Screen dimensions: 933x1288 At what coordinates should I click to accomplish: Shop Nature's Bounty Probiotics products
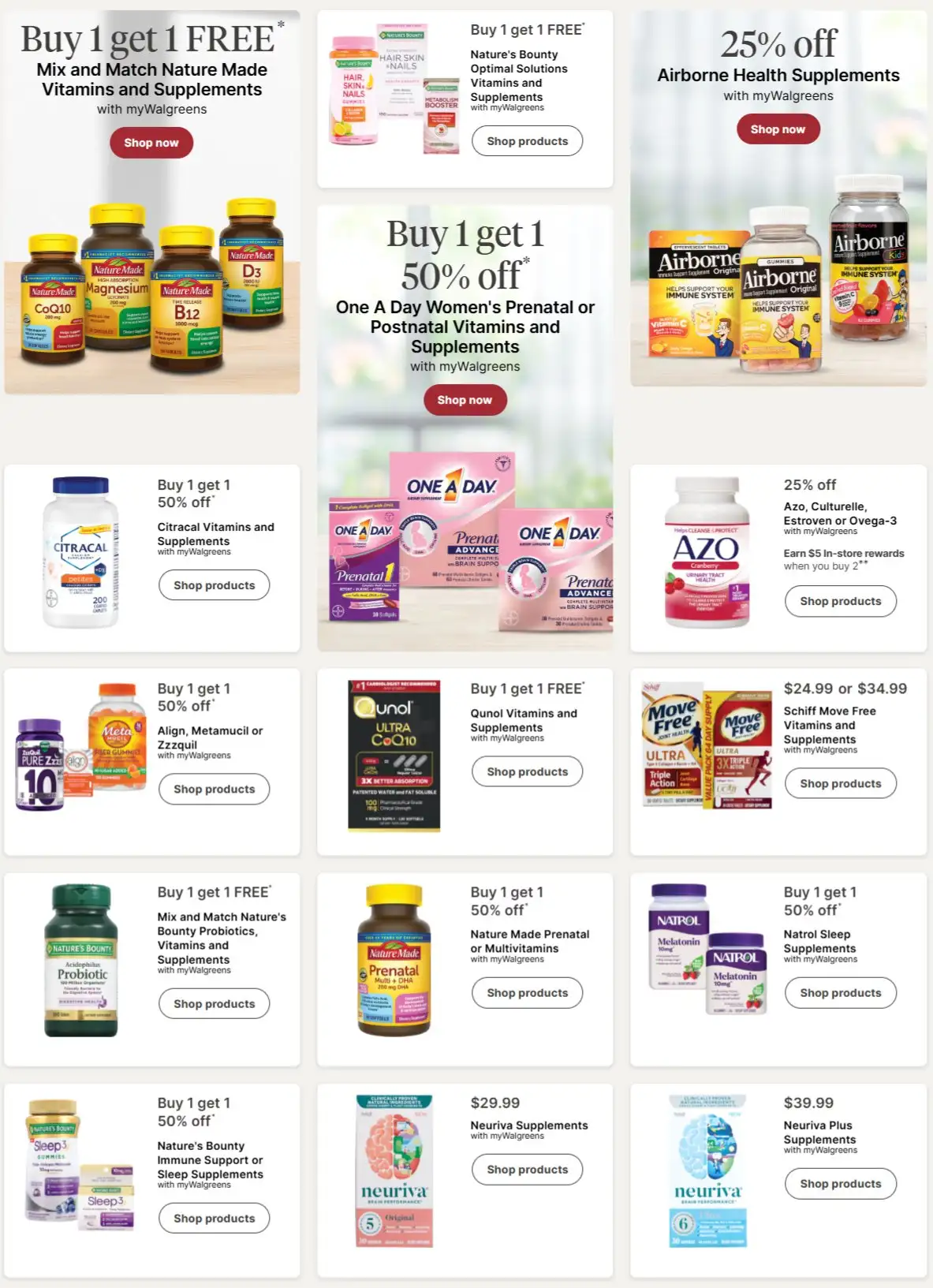pos(214,1003)
